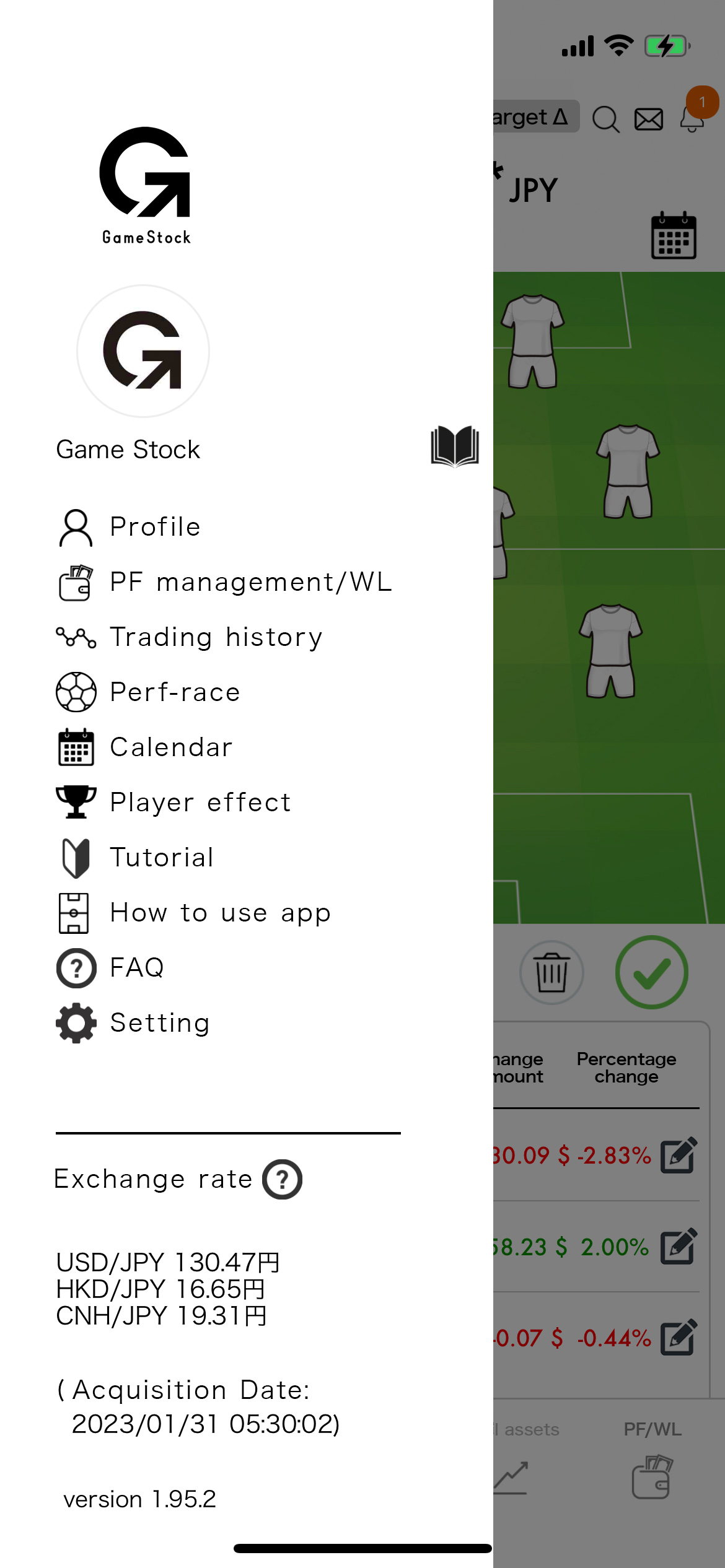Screen dimensions: 725x1568
Task: View Trading history
Action: coord(216,637)
